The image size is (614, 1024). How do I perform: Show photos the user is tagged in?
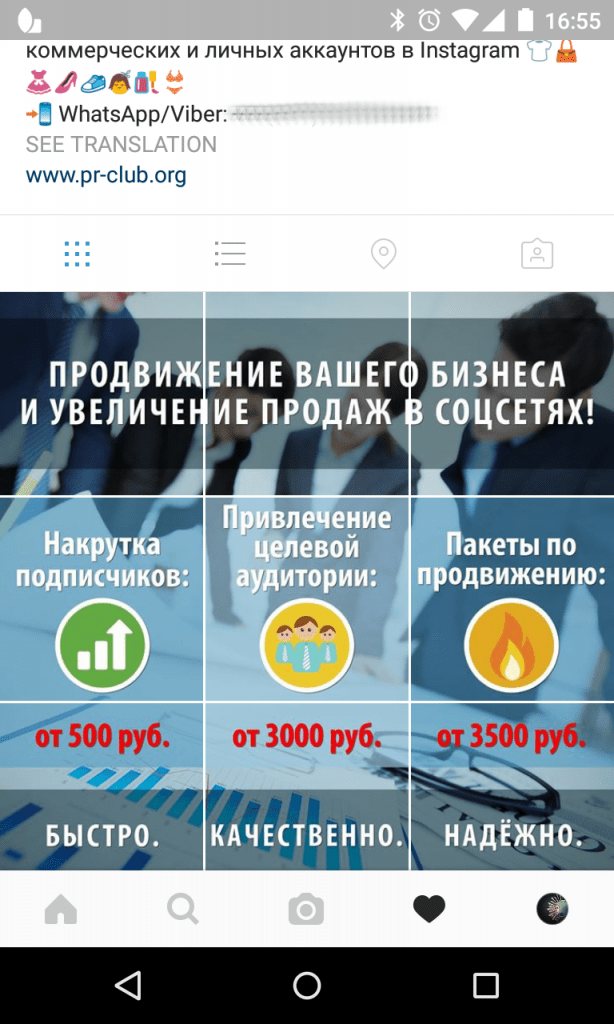pos(537,254)
